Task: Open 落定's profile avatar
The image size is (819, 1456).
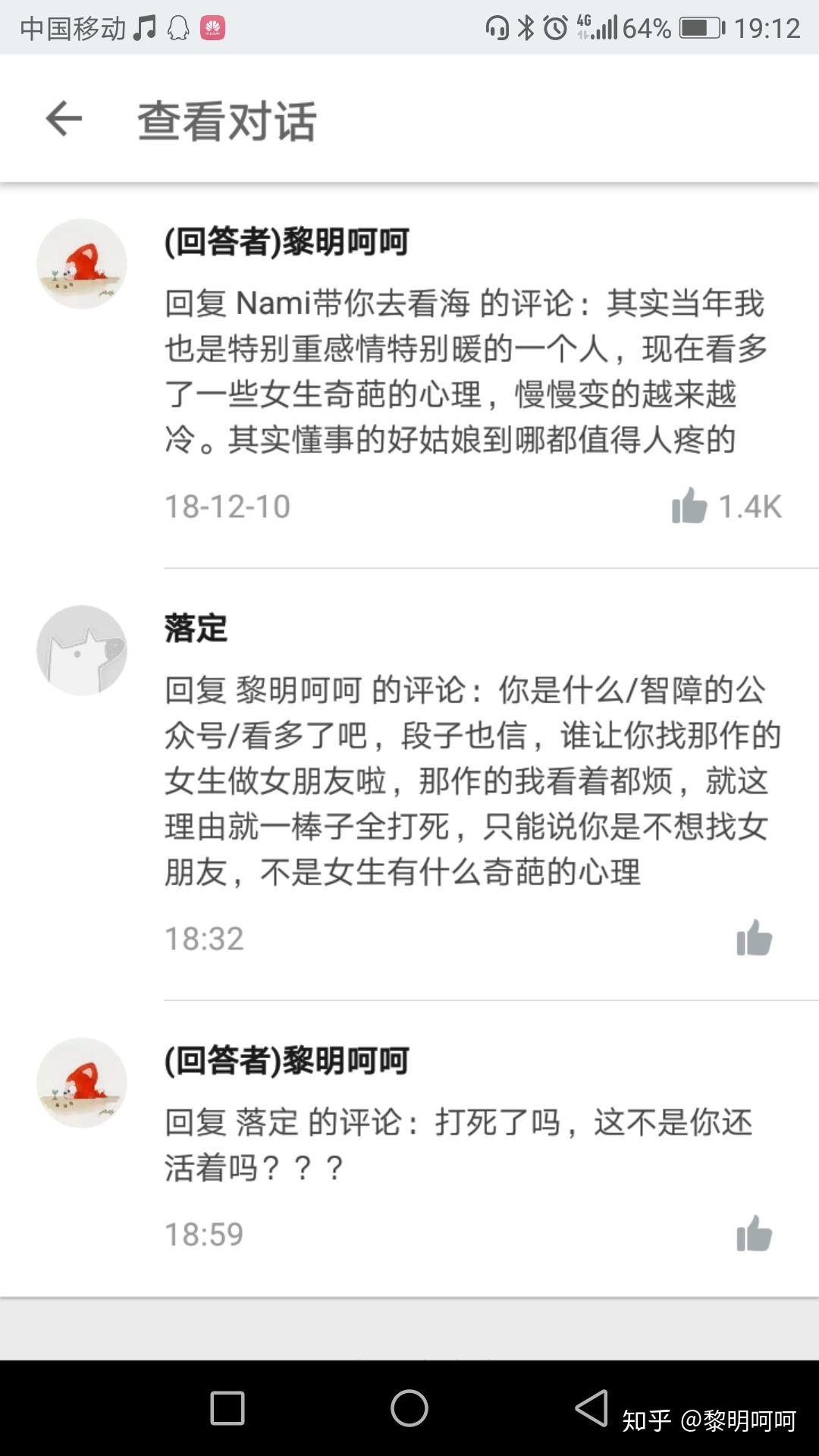Action: pyautogui.click(x=82, y=650)
